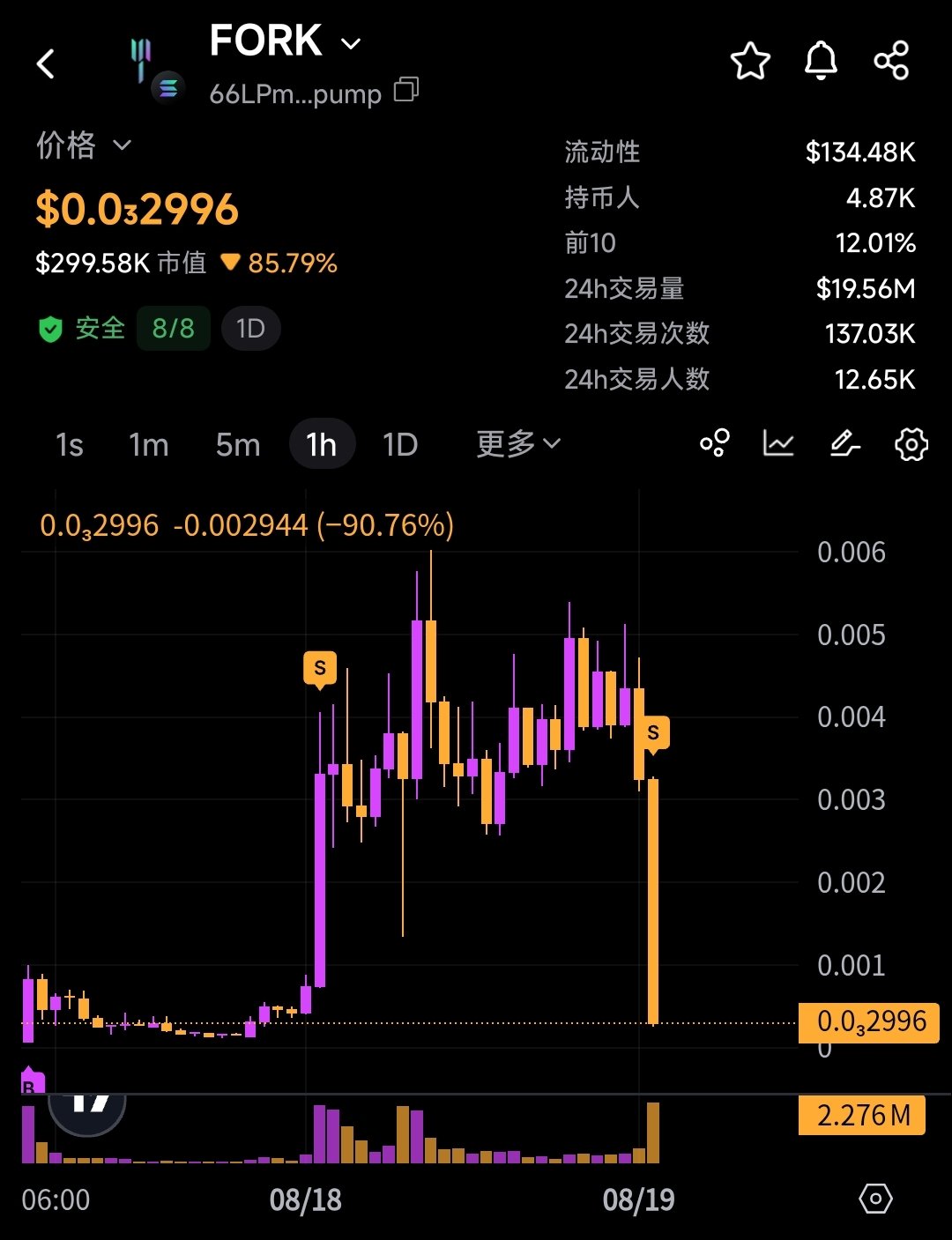Add FORK to favorites with the star

[x=750, y=62]
